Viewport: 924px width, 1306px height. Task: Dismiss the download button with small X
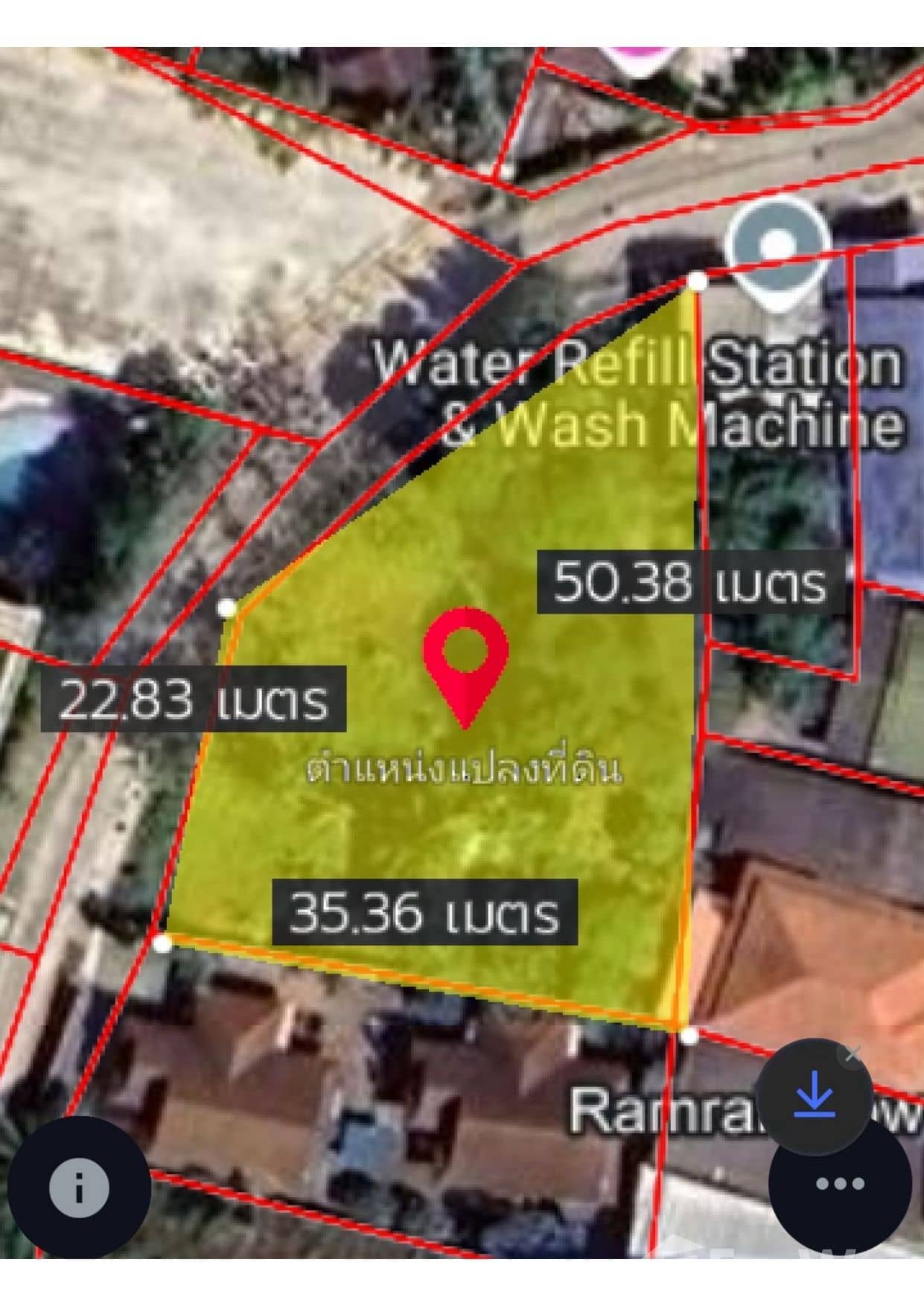[853, 1054]
